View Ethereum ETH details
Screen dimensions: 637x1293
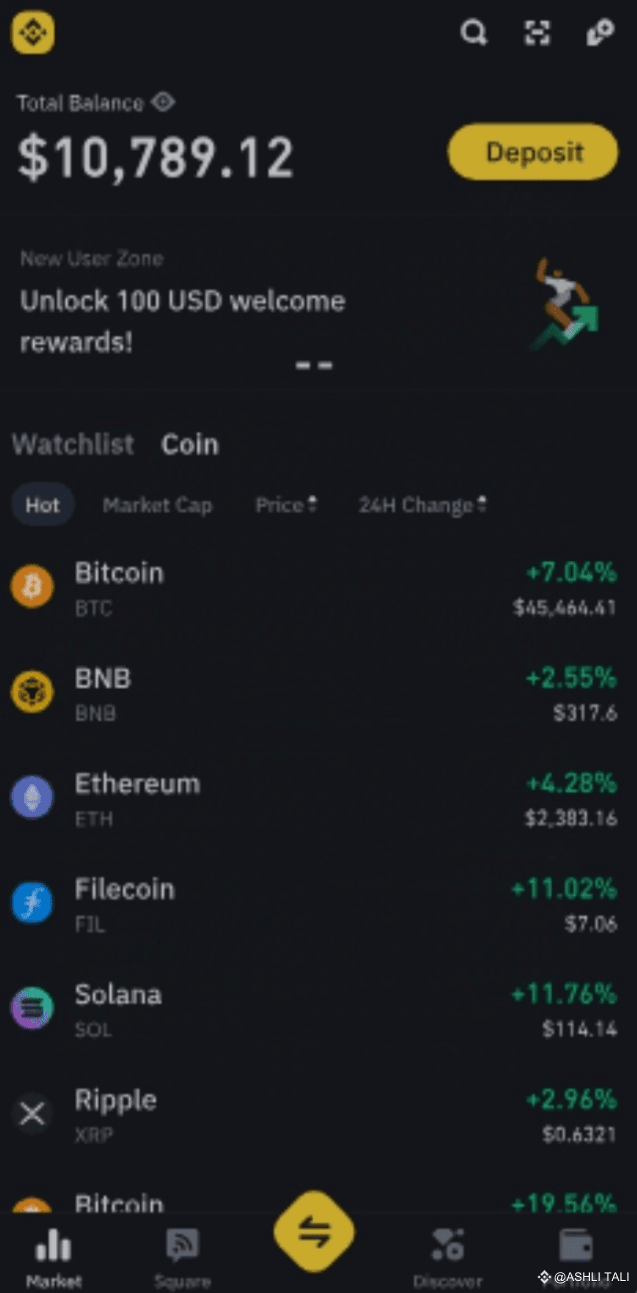click(318, 798)
